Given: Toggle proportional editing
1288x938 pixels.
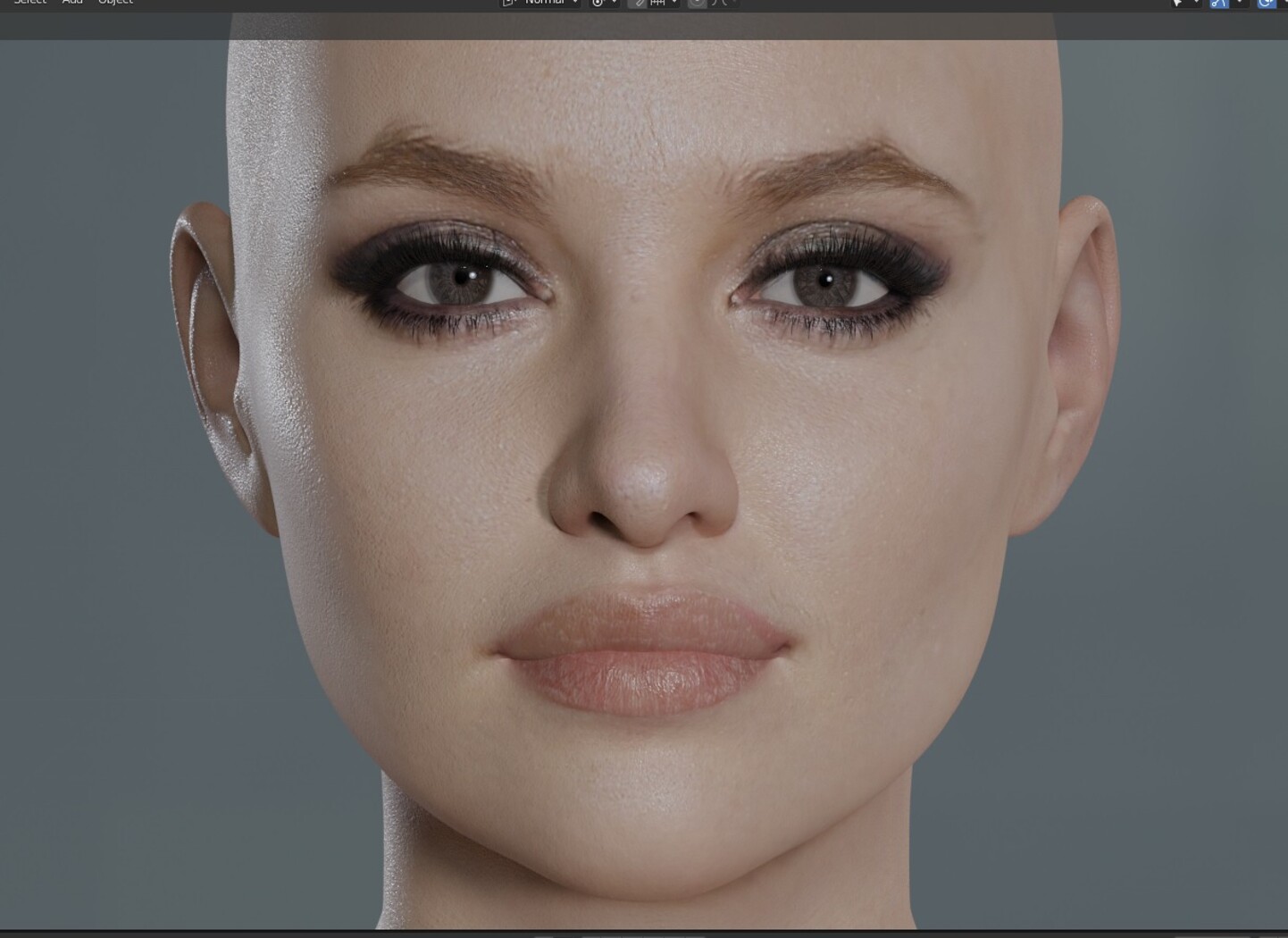Looking at the screenshot, I should click(x=697, y=4).
